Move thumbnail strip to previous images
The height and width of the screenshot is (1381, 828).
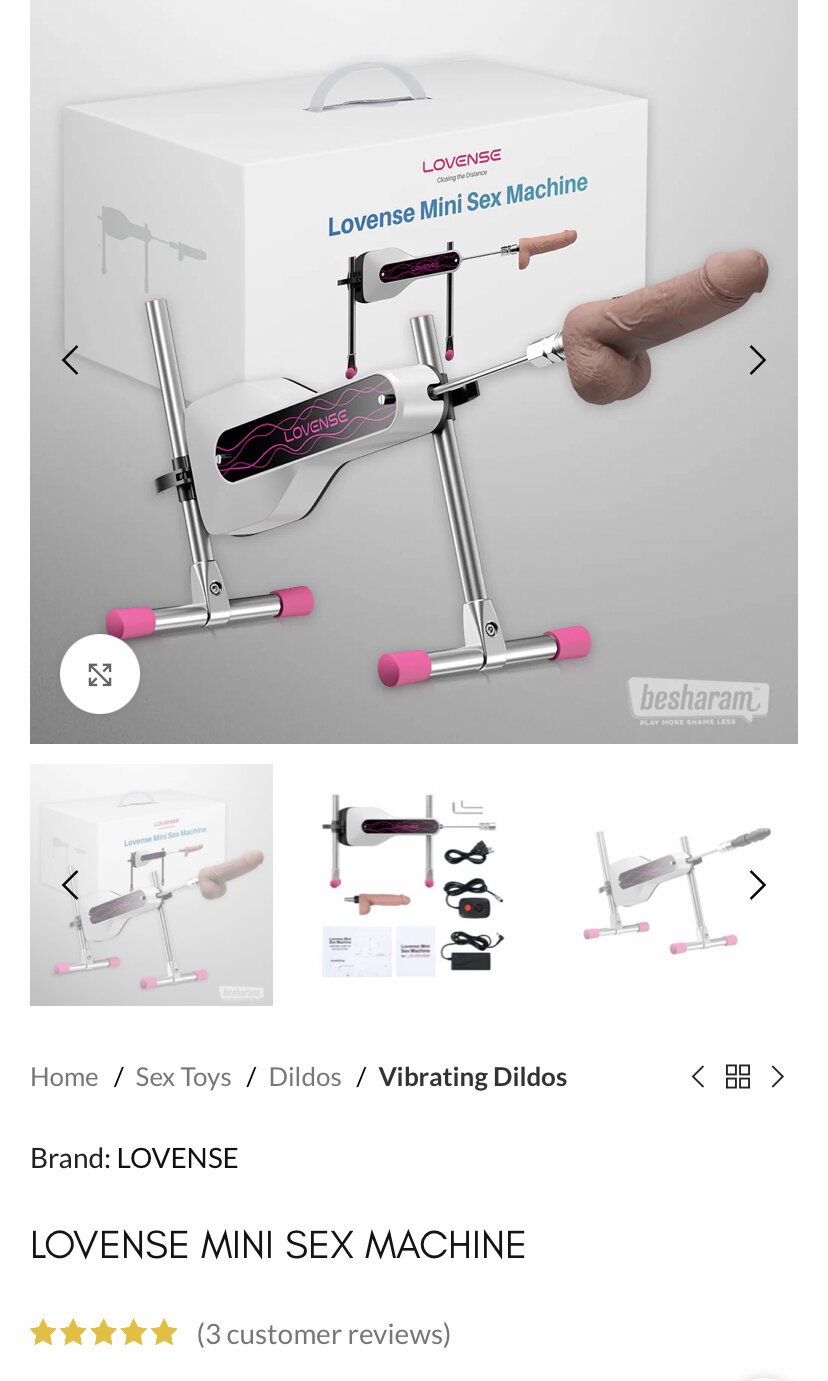click(70, 885)
